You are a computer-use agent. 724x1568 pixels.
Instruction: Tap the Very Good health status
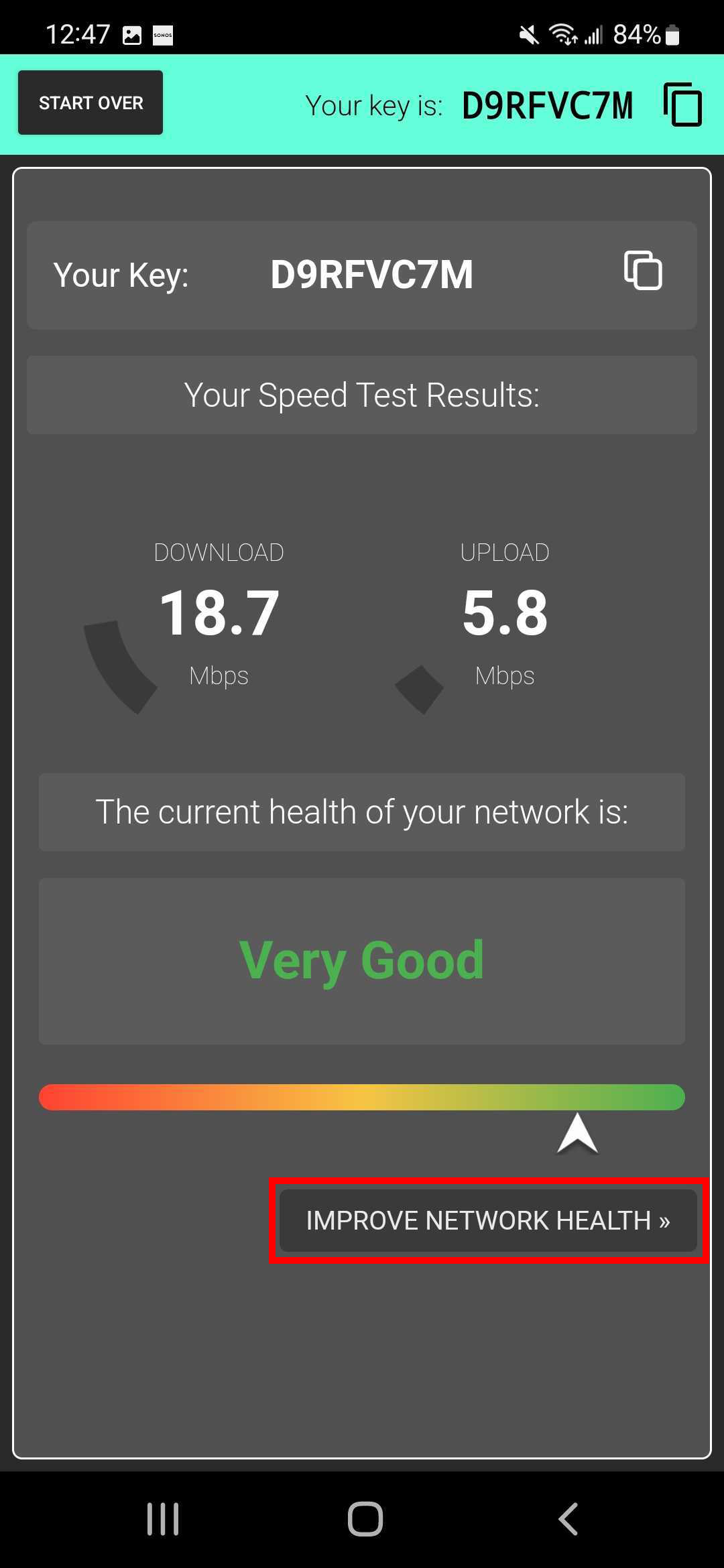(x=362, y=960)
